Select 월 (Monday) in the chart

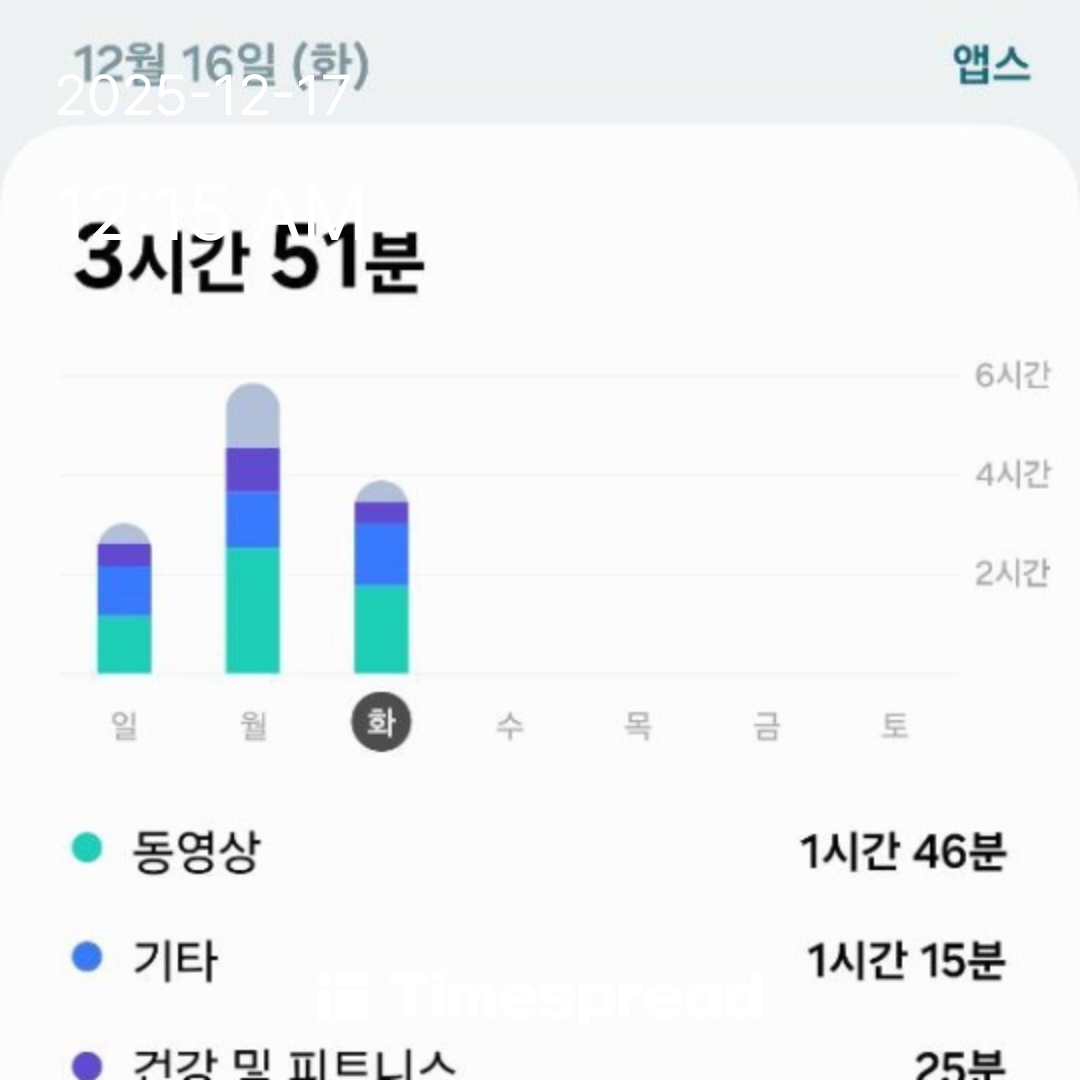(253, 725)
